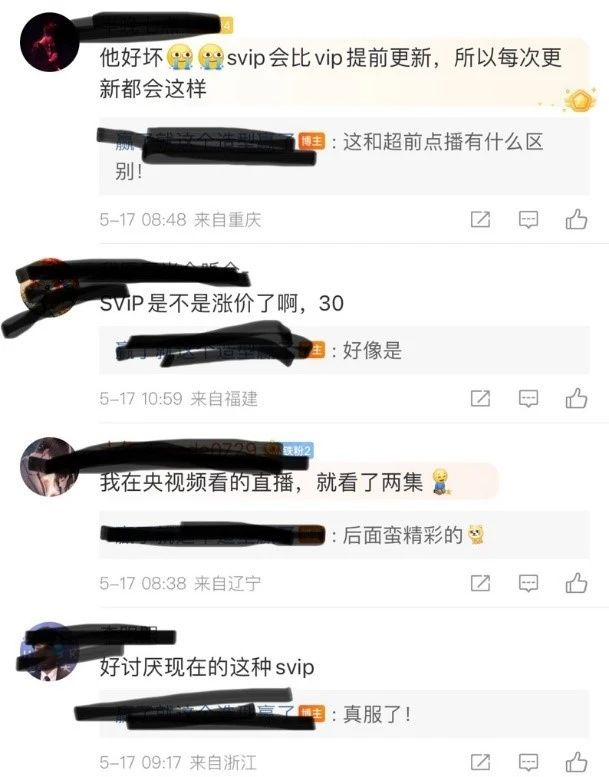This screenshot has height=777, width=609.
Task: Reply to the comment posted from 重庆
Action: click(528, 219)
